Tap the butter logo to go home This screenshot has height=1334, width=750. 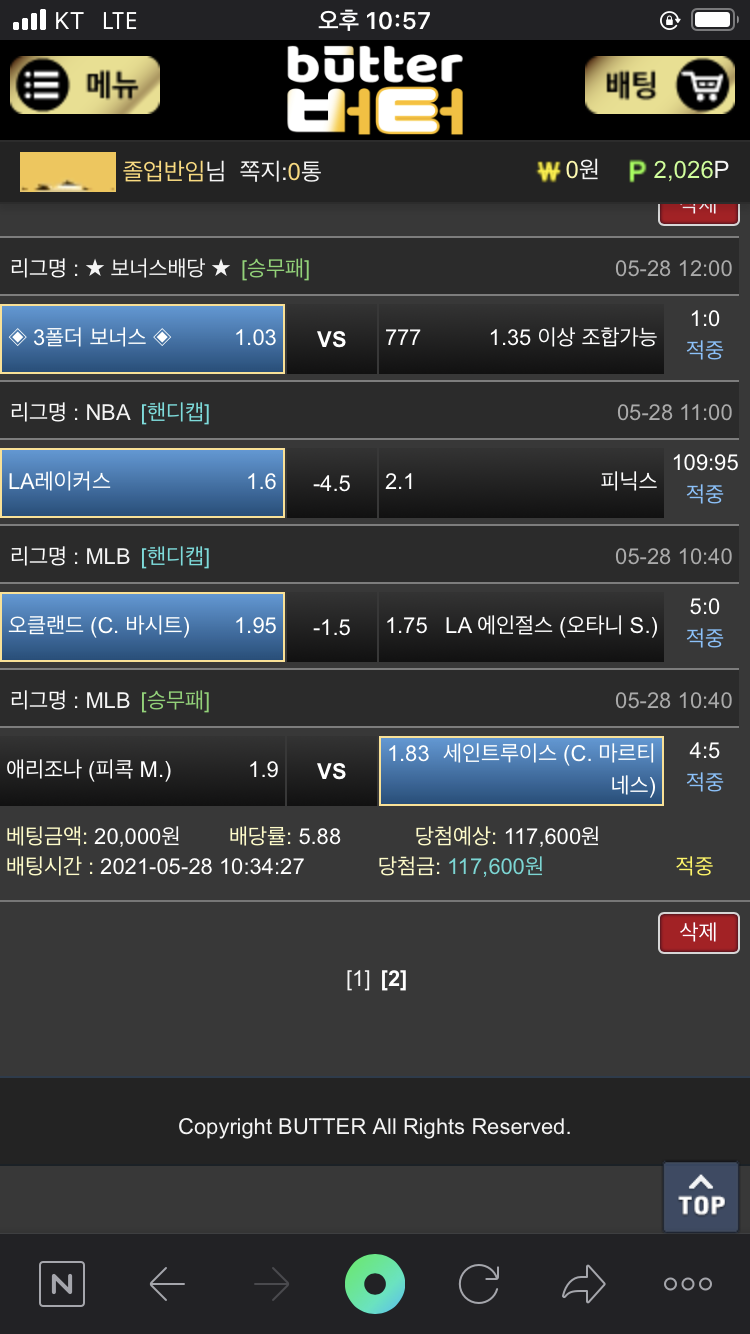tap(375, 90)
